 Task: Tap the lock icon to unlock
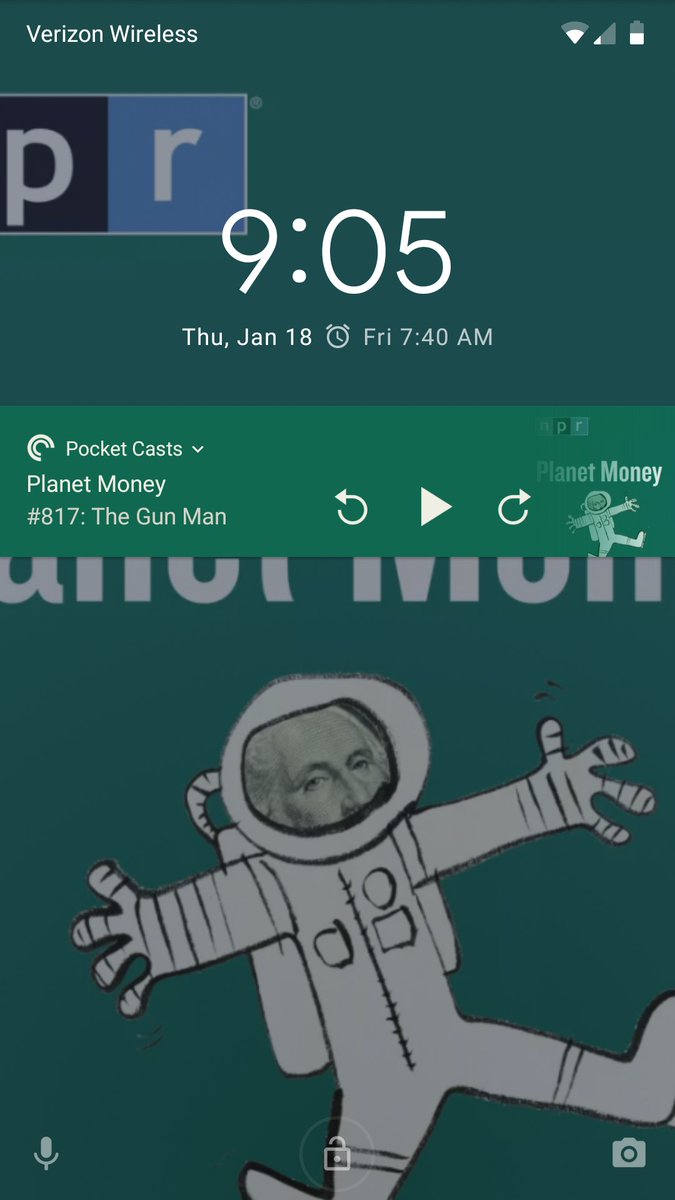[337, 1154]
